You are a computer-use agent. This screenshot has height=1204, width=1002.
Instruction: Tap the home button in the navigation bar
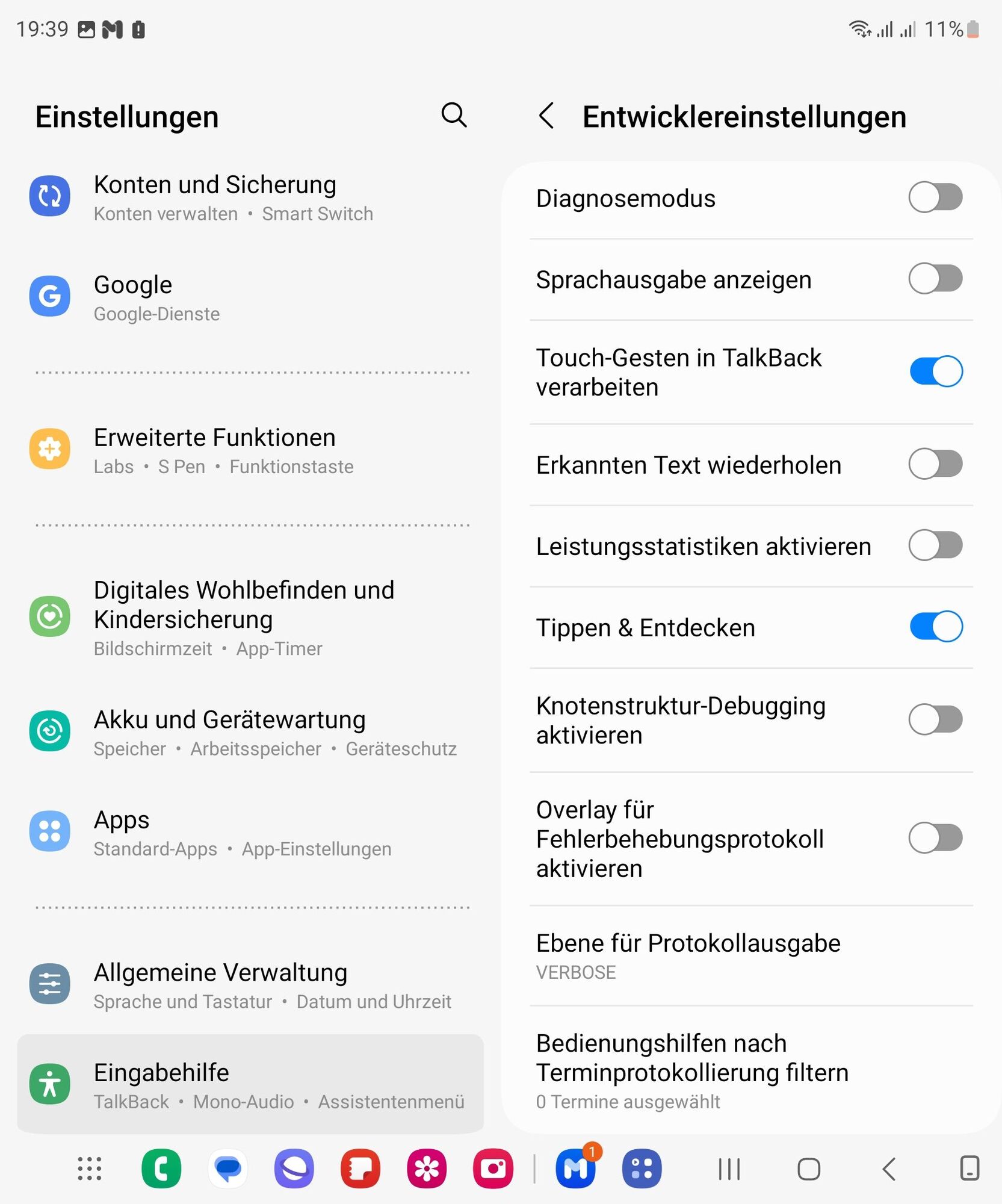pyautogui.click(x=808, y=1169)
